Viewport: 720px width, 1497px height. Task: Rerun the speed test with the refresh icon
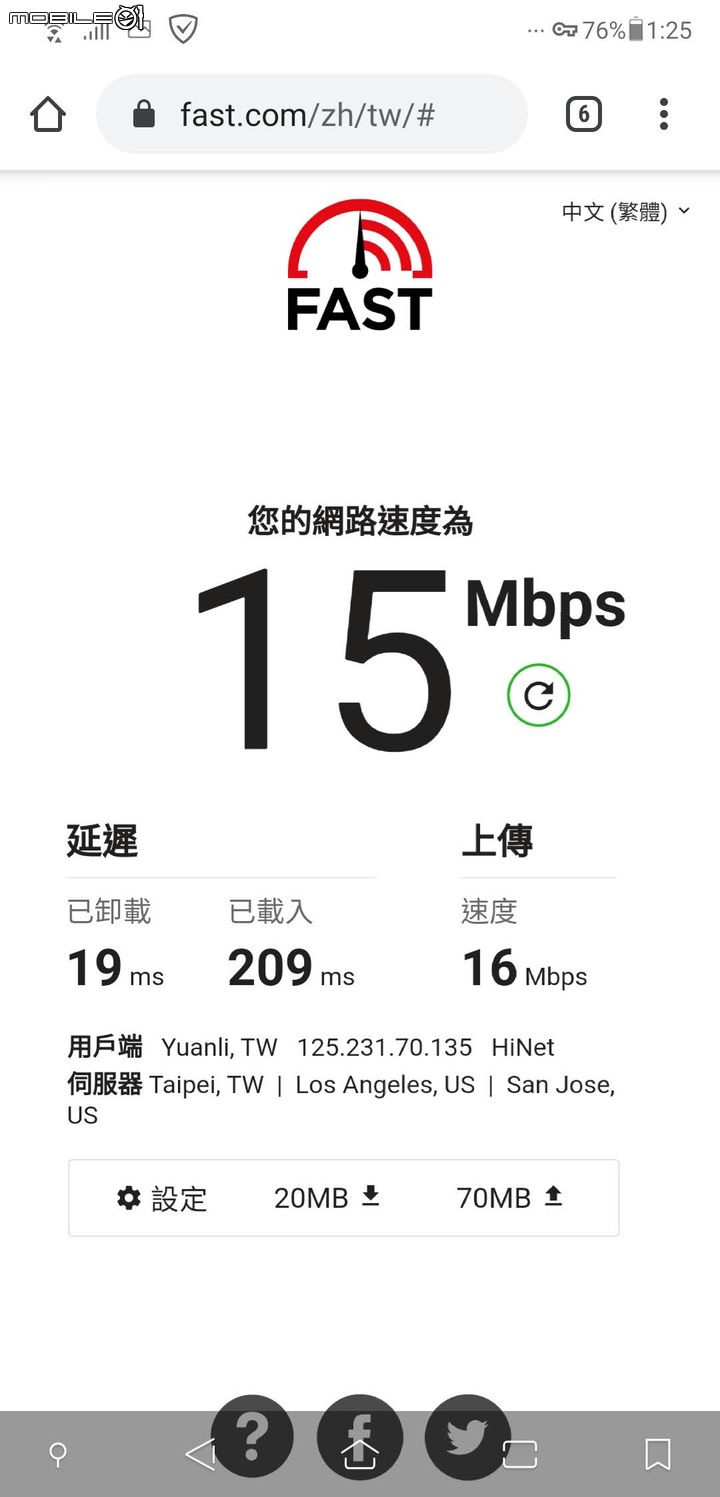pyautogui.click(x=538, y=695)
